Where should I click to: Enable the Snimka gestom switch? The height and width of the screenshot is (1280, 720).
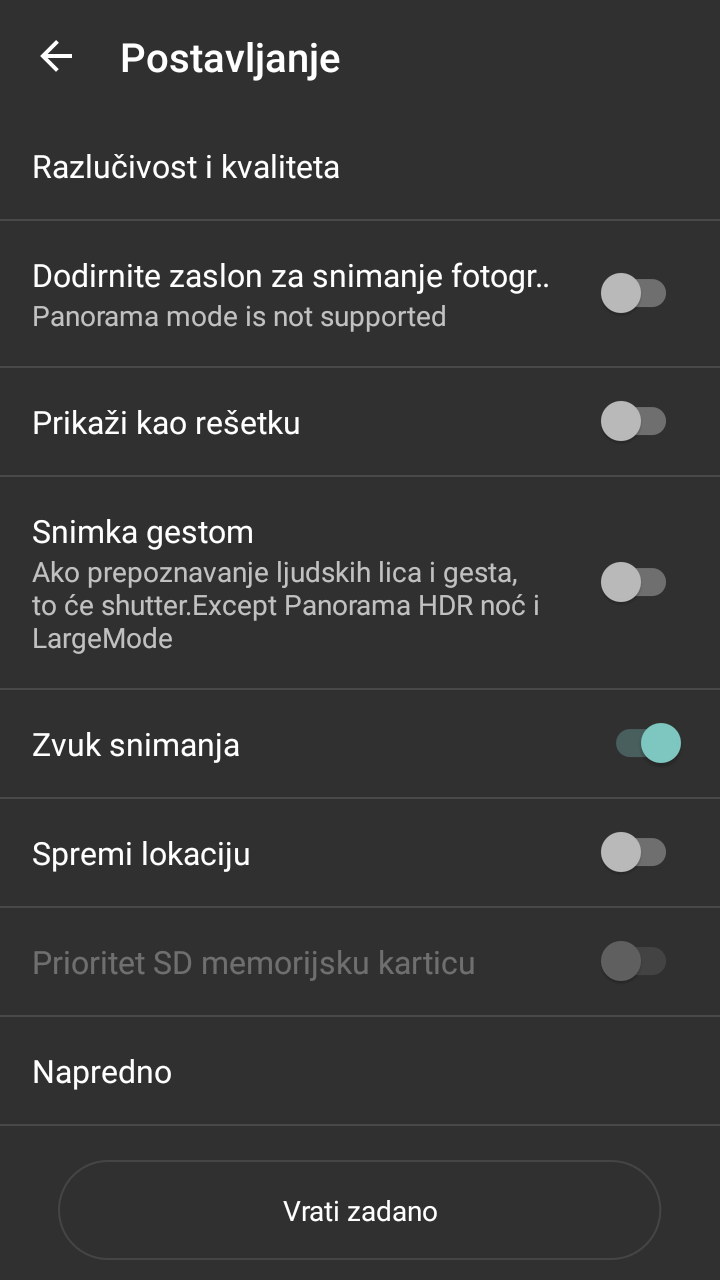(x=633, y=582)
